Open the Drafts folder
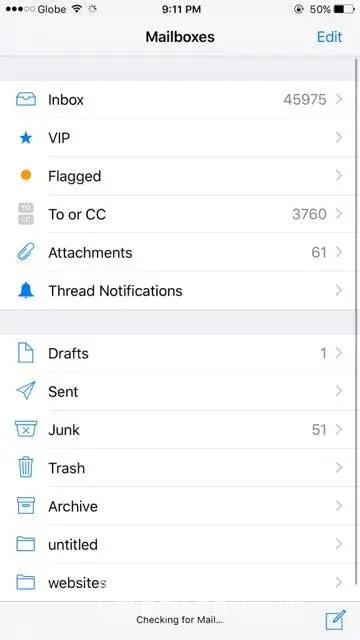 (x=180, y=353)
